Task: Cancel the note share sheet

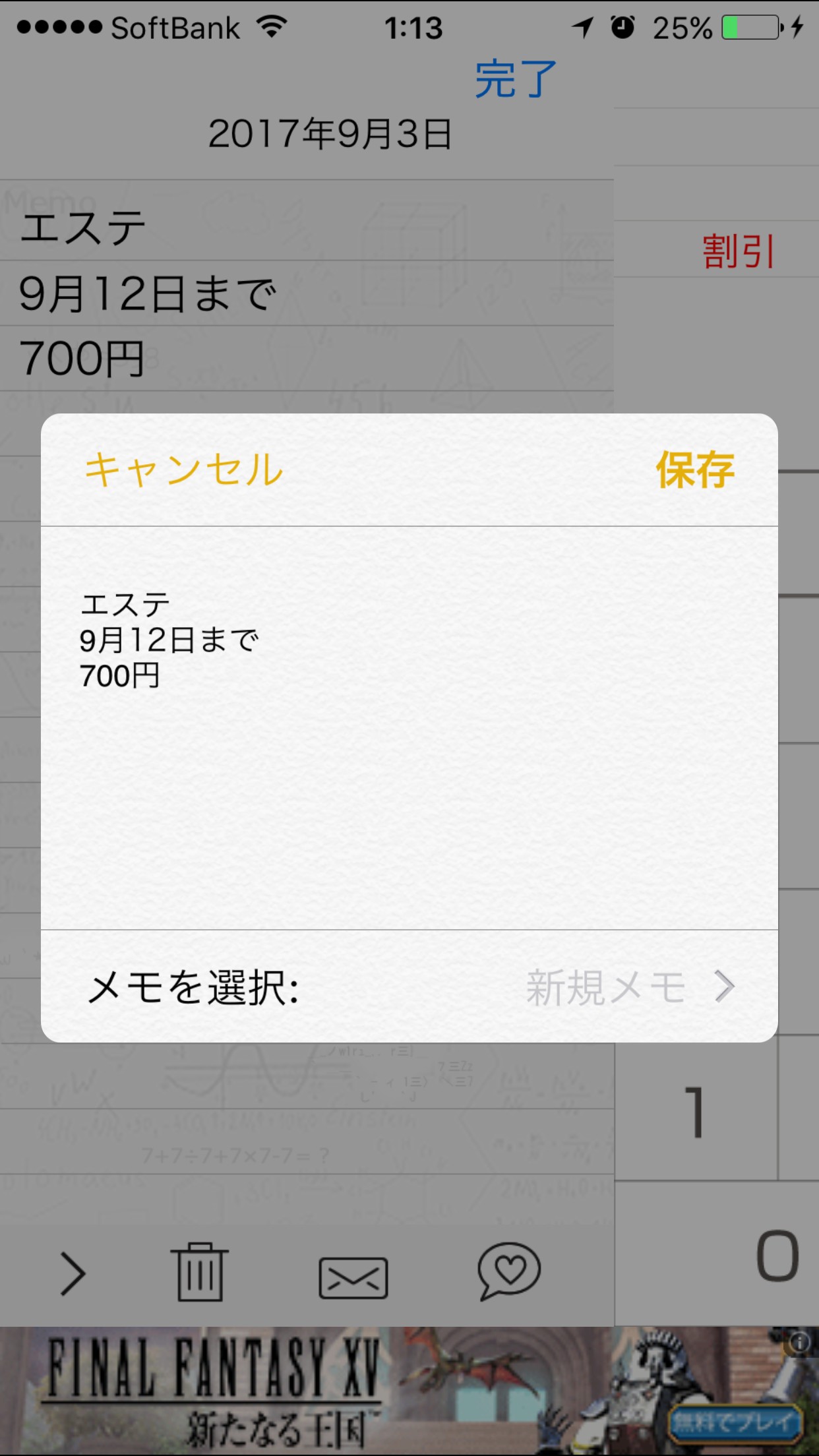Action: [x=184, y=470]
